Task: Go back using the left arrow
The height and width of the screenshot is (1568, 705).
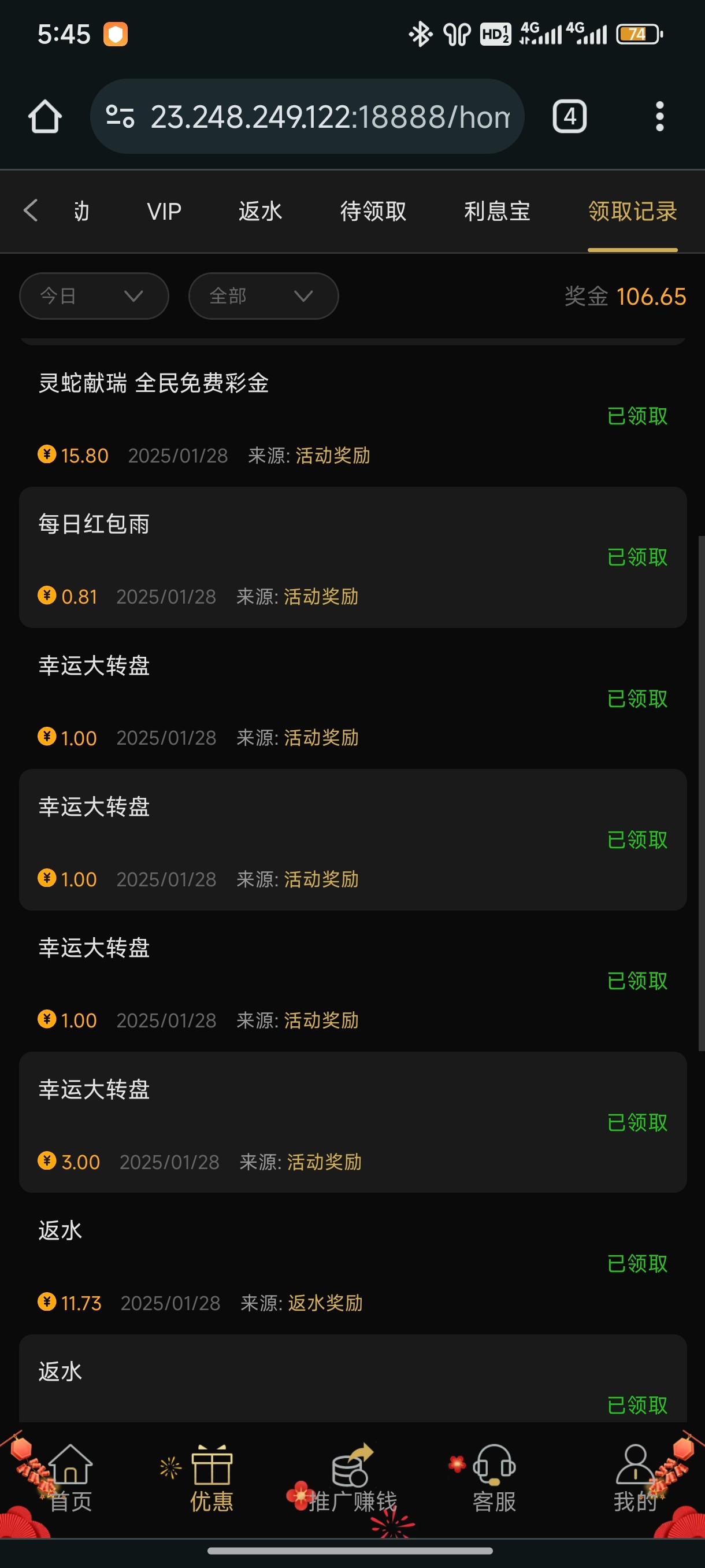Action: [31, 210]
